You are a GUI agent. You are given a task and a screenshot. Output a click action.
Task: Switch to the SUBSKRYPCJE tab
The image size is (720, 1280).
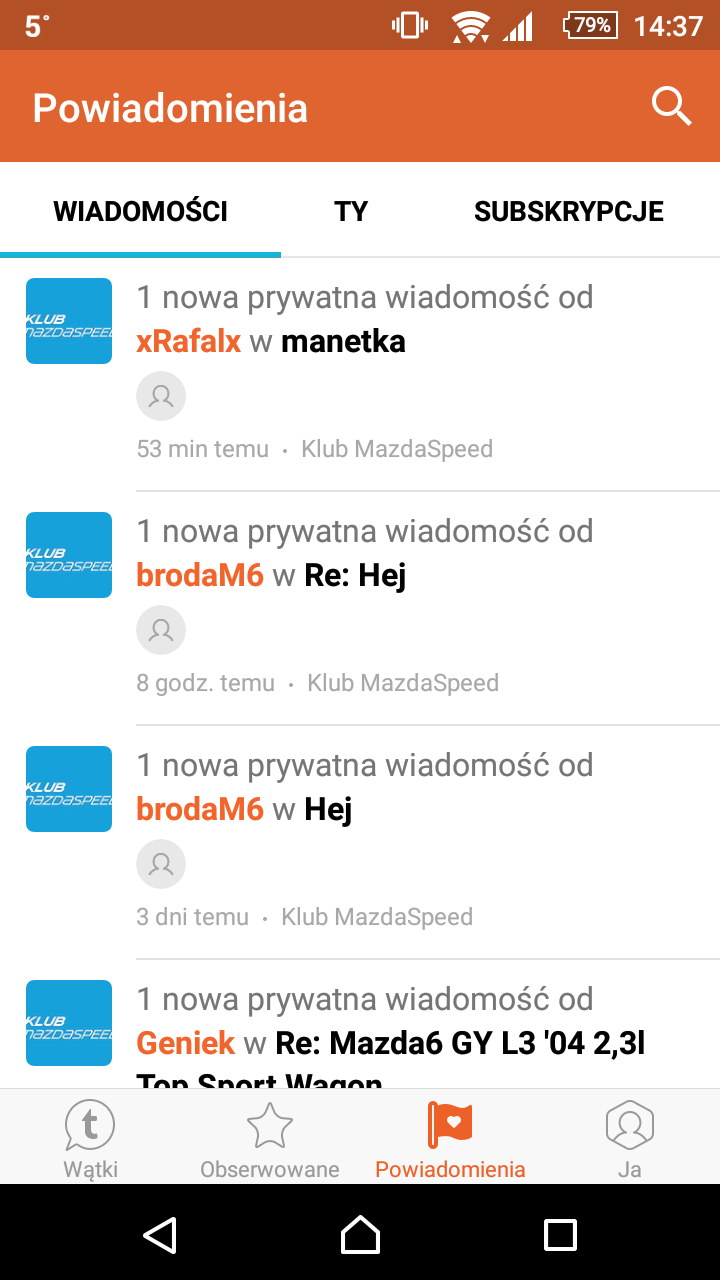click(x=568, y=211)
